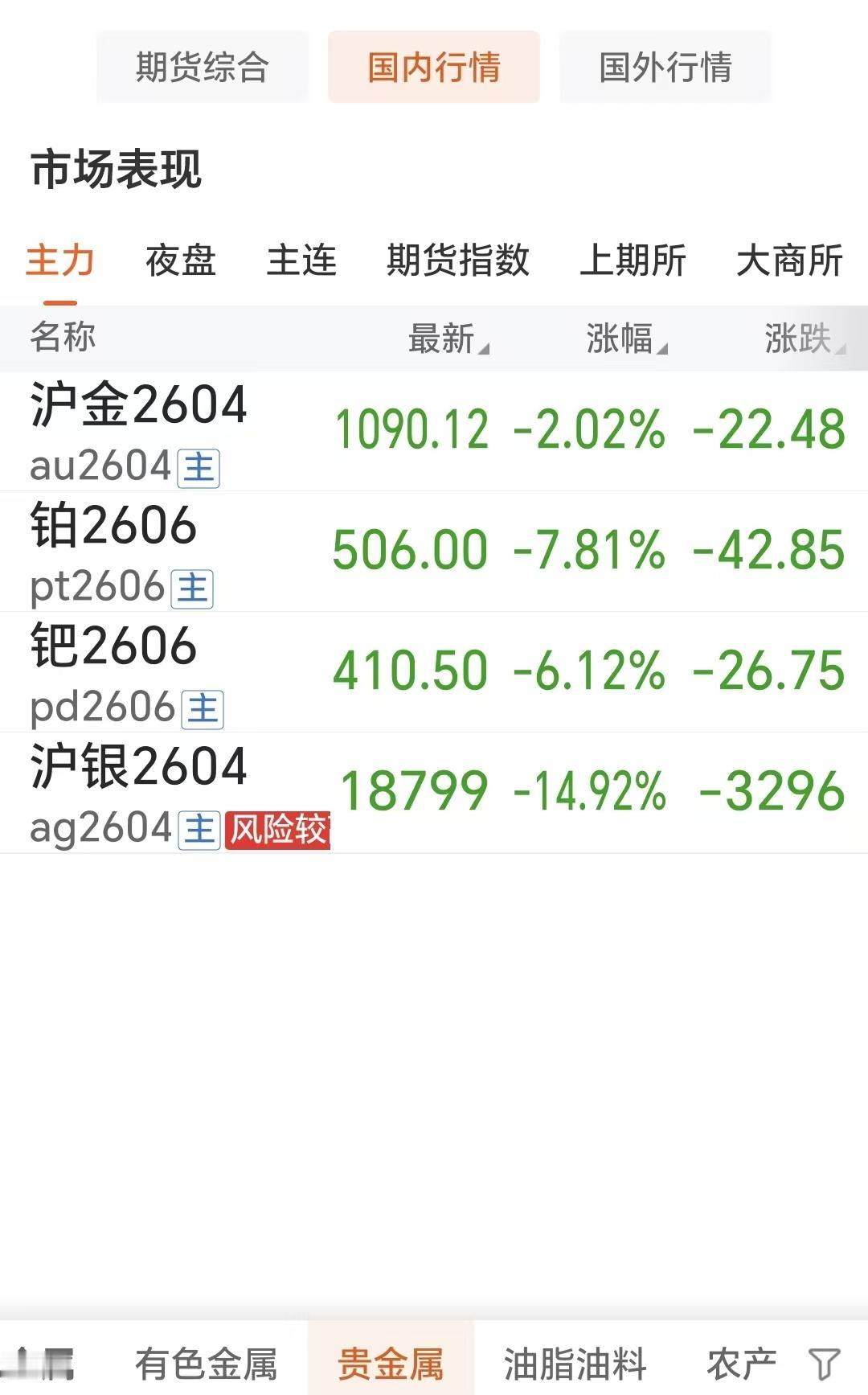
Task: Open the 国外行情 tab
Action: (x=665, y=67)
